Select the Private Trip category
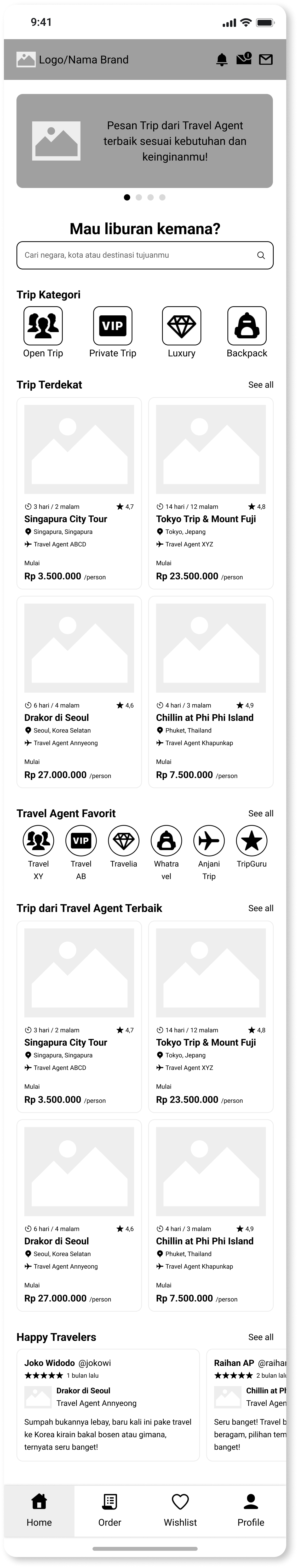 click(113, 332)
